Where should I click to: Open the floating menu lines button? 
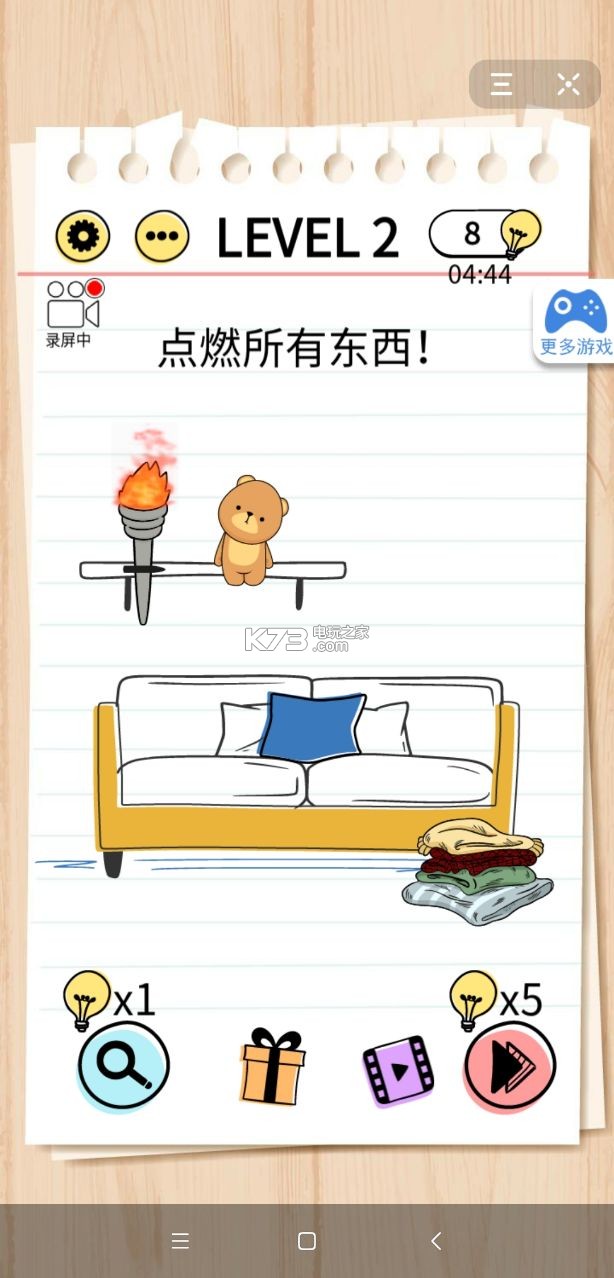point(501,85)
